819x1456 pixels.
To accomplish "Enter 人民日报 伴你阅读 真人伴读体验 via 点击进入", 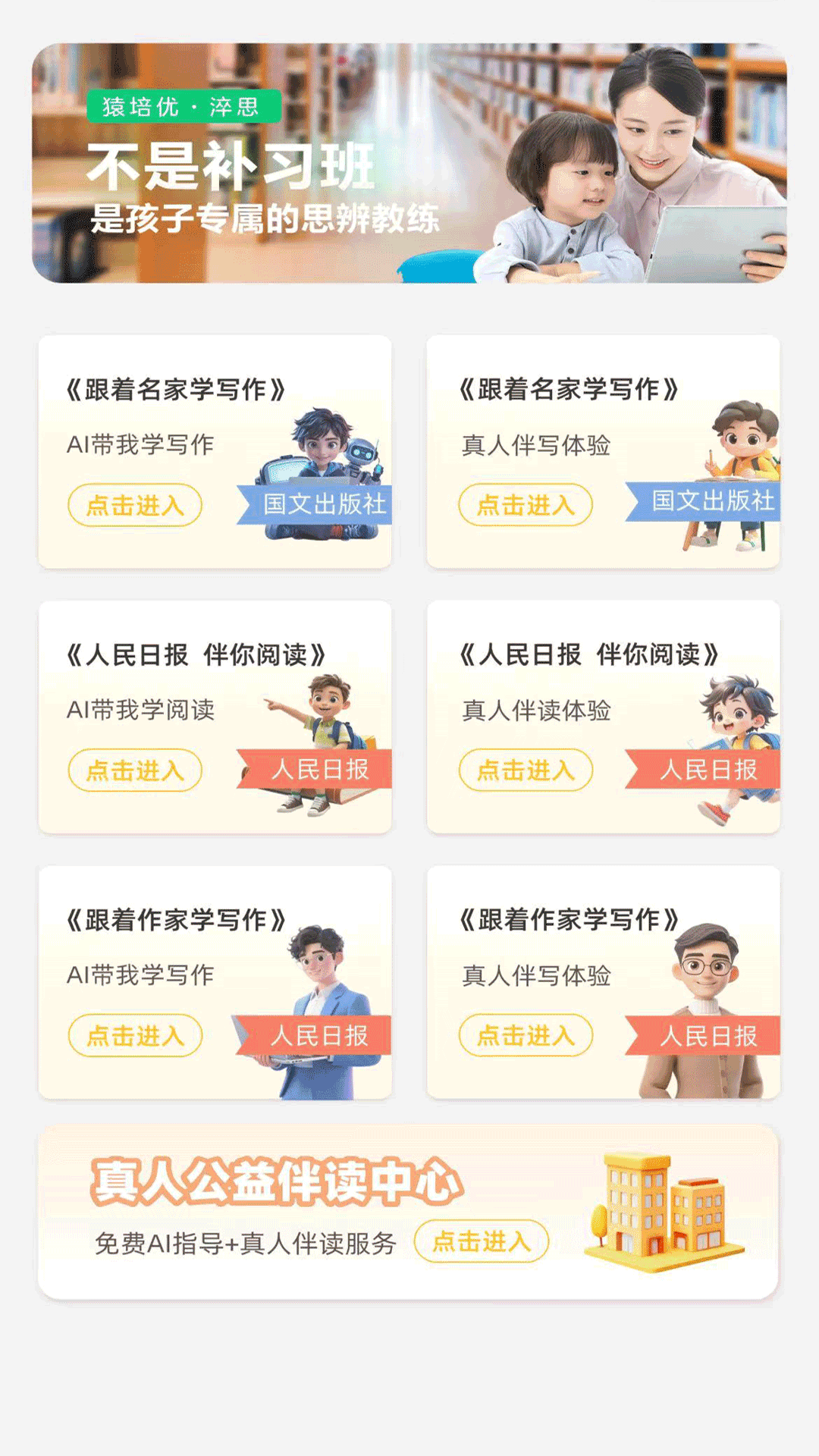I will point(526,770).
